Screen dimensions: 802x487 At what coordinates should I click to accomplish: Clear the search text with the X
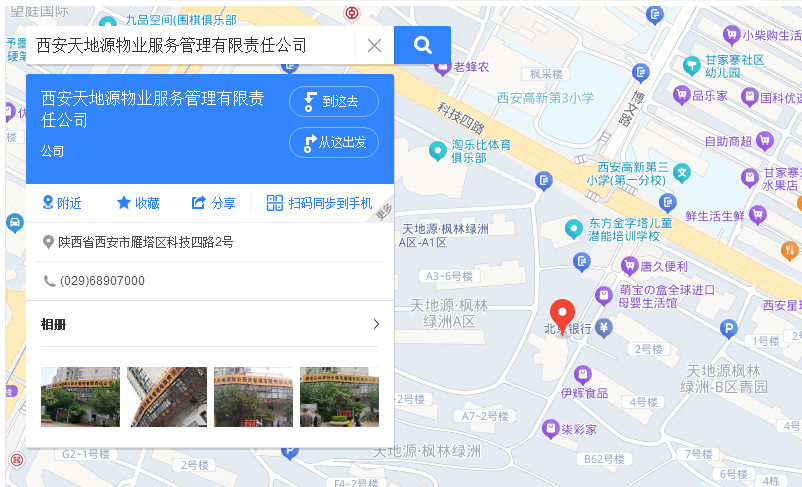pyautogui.click(x=374, y=45)
